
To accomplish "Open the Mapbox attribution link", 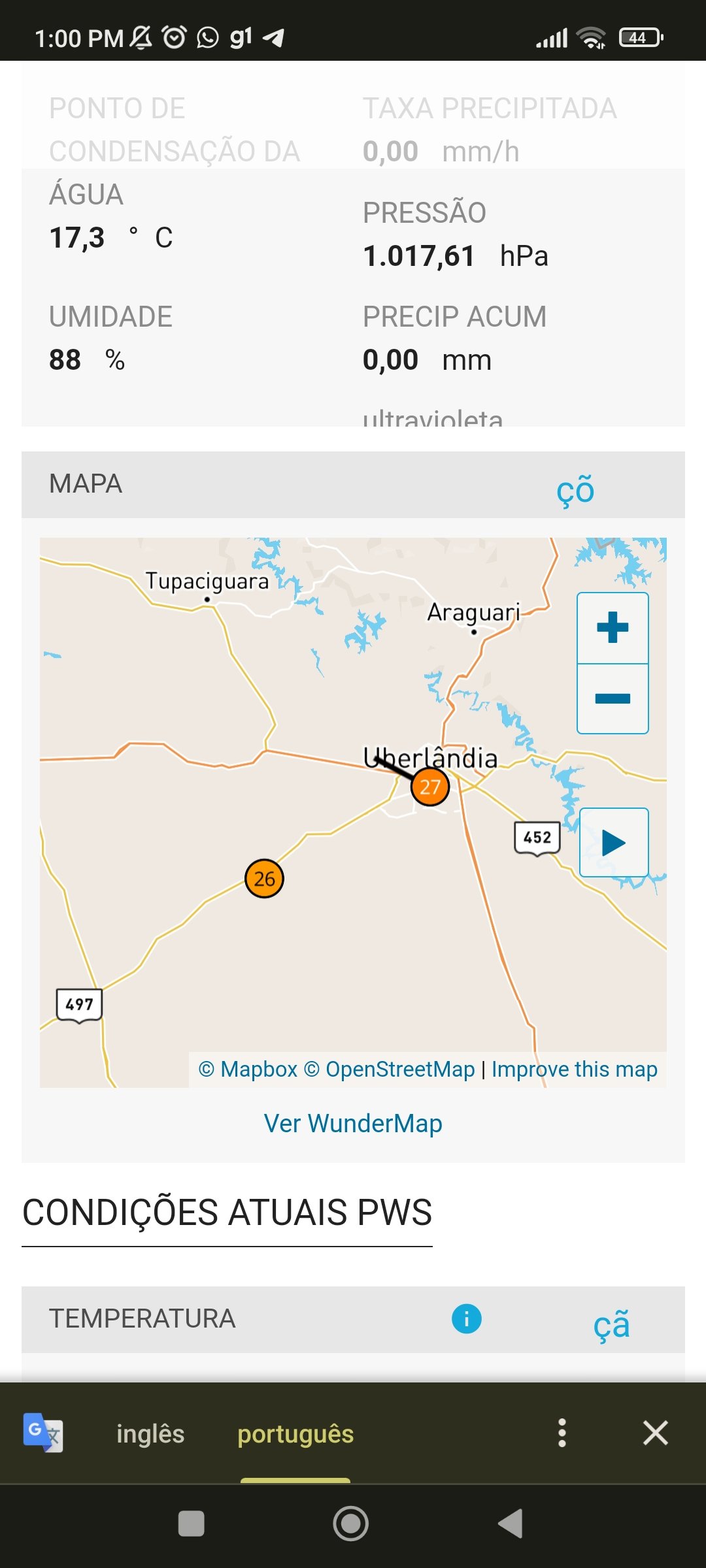I will point(248,1070).
